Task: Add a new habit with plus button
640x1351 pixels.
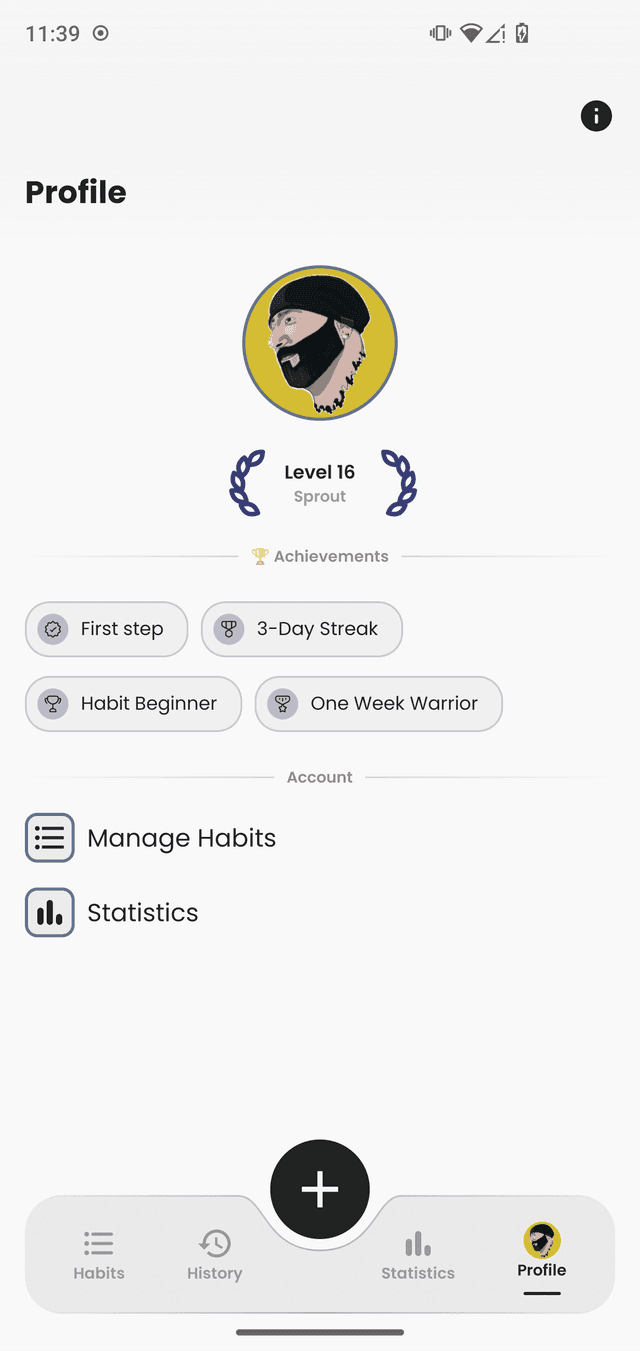Action: pyautogui.click(x=320, y=1189)
